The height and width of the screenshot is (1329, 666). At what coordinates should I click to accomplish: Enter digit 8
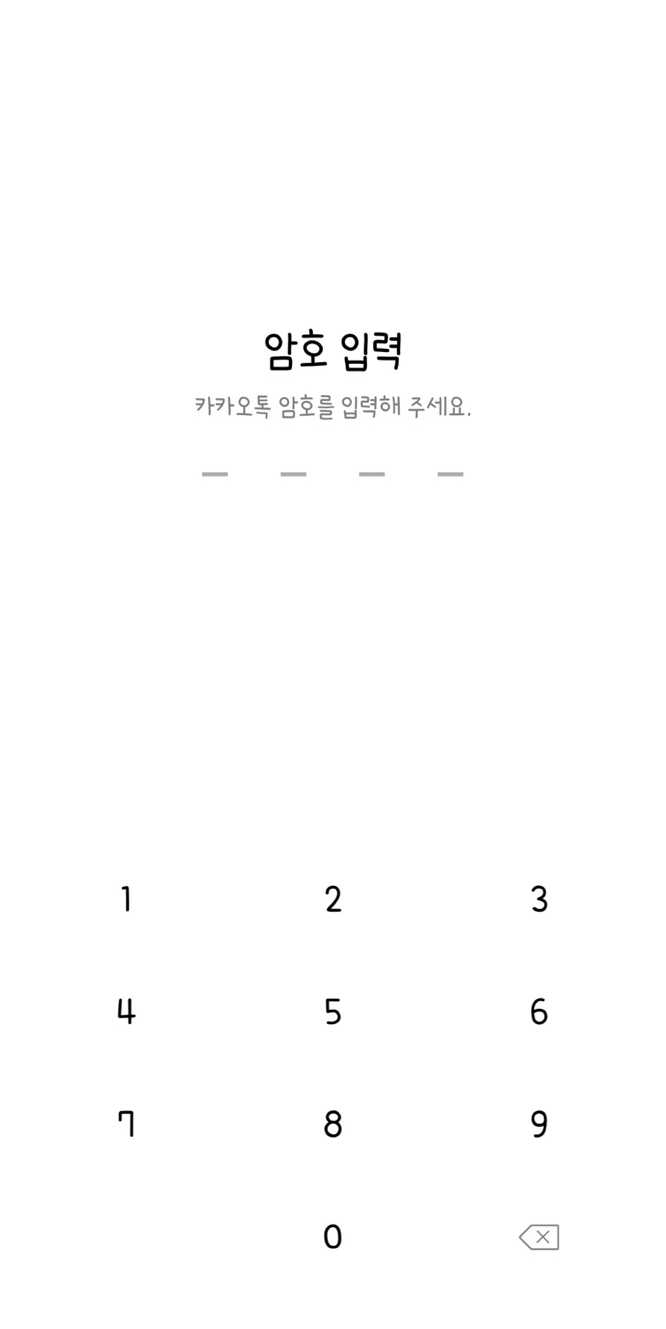[333, 1125]
